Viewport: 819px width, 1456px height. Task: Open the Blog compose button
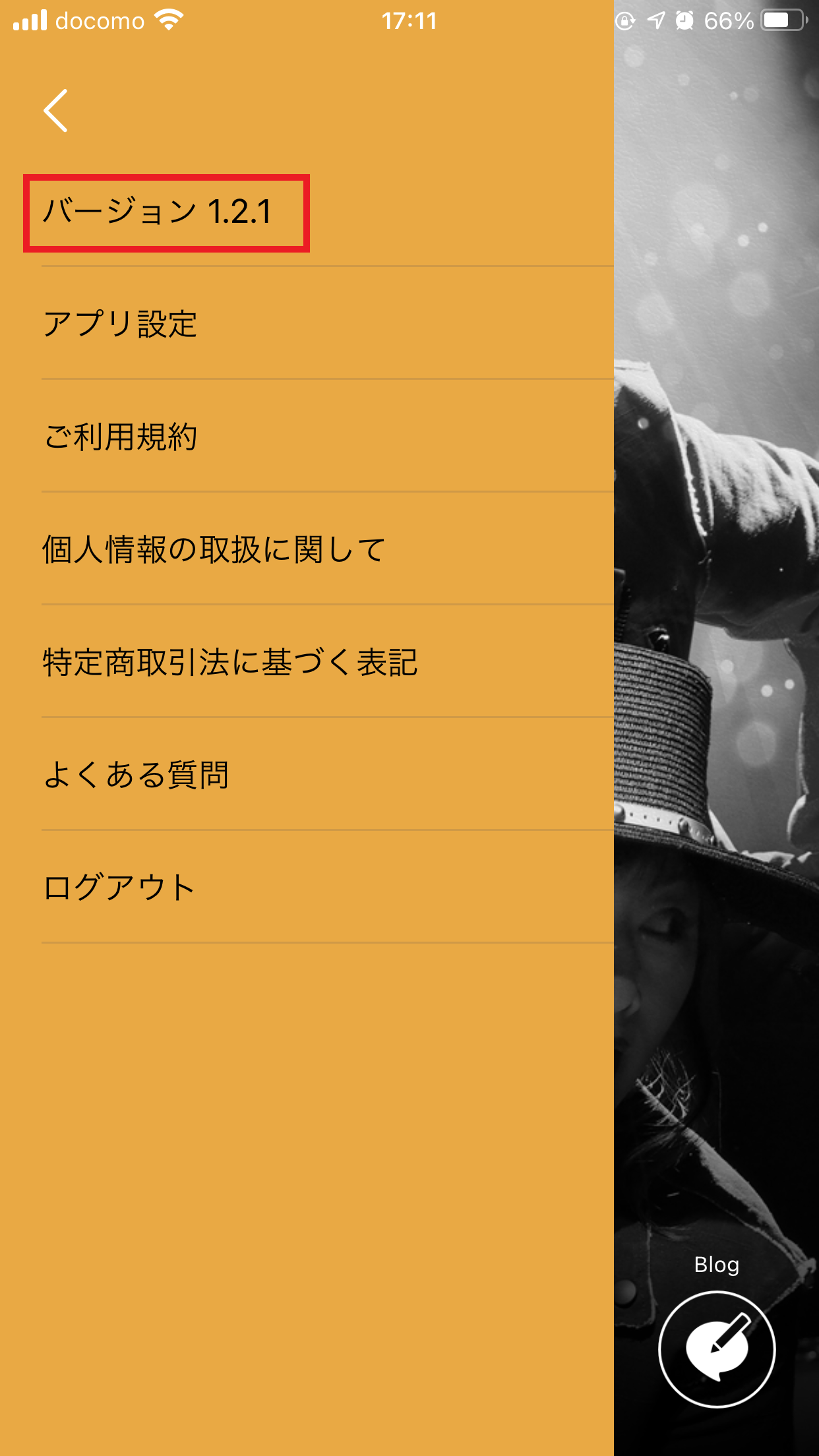point(717,1349)
